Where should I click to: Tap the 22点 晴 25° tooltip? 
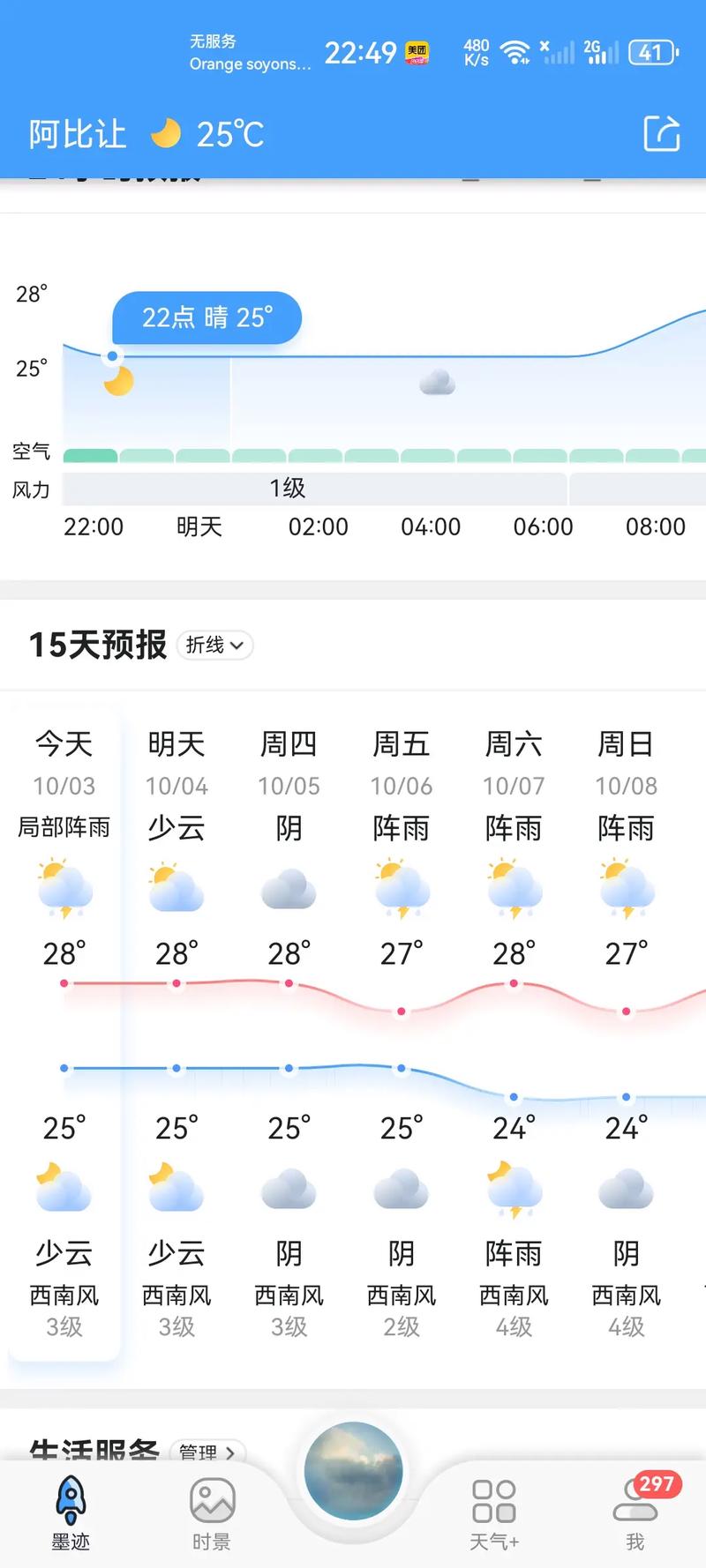coord(206,317)
